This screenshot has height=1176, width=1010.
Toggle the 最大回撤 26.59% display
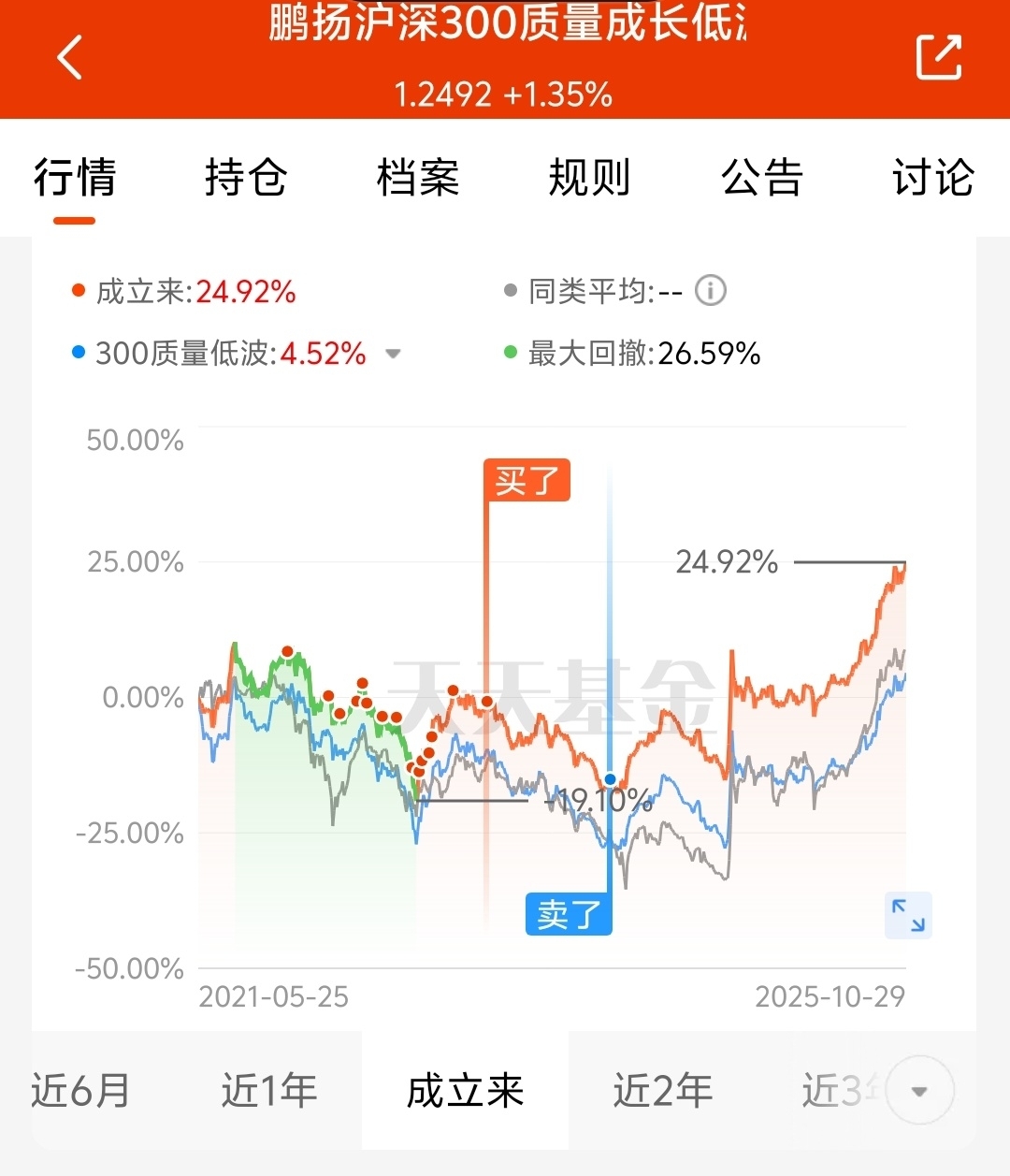coord(636,354)
